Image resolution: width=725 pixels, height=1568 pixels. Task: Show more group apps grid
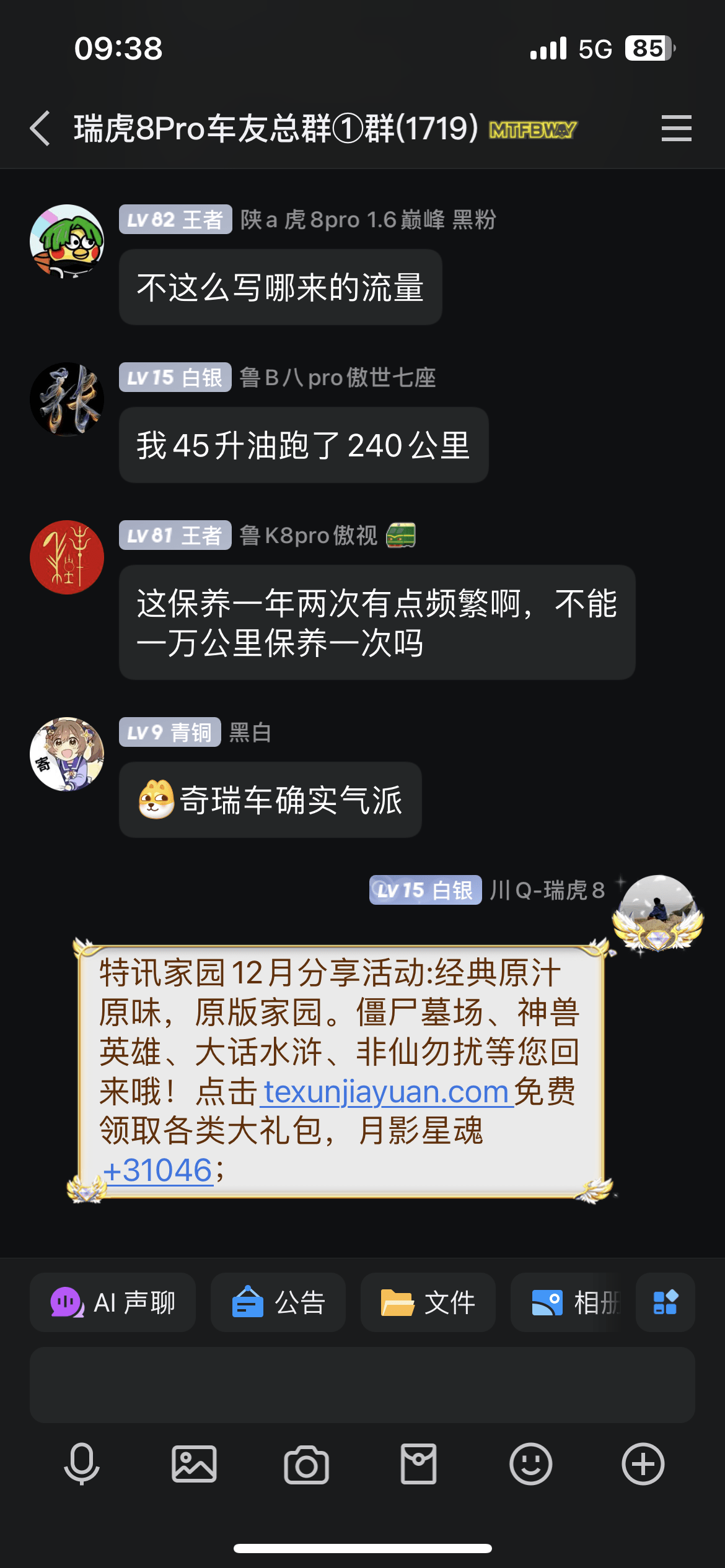(666, 1302)
